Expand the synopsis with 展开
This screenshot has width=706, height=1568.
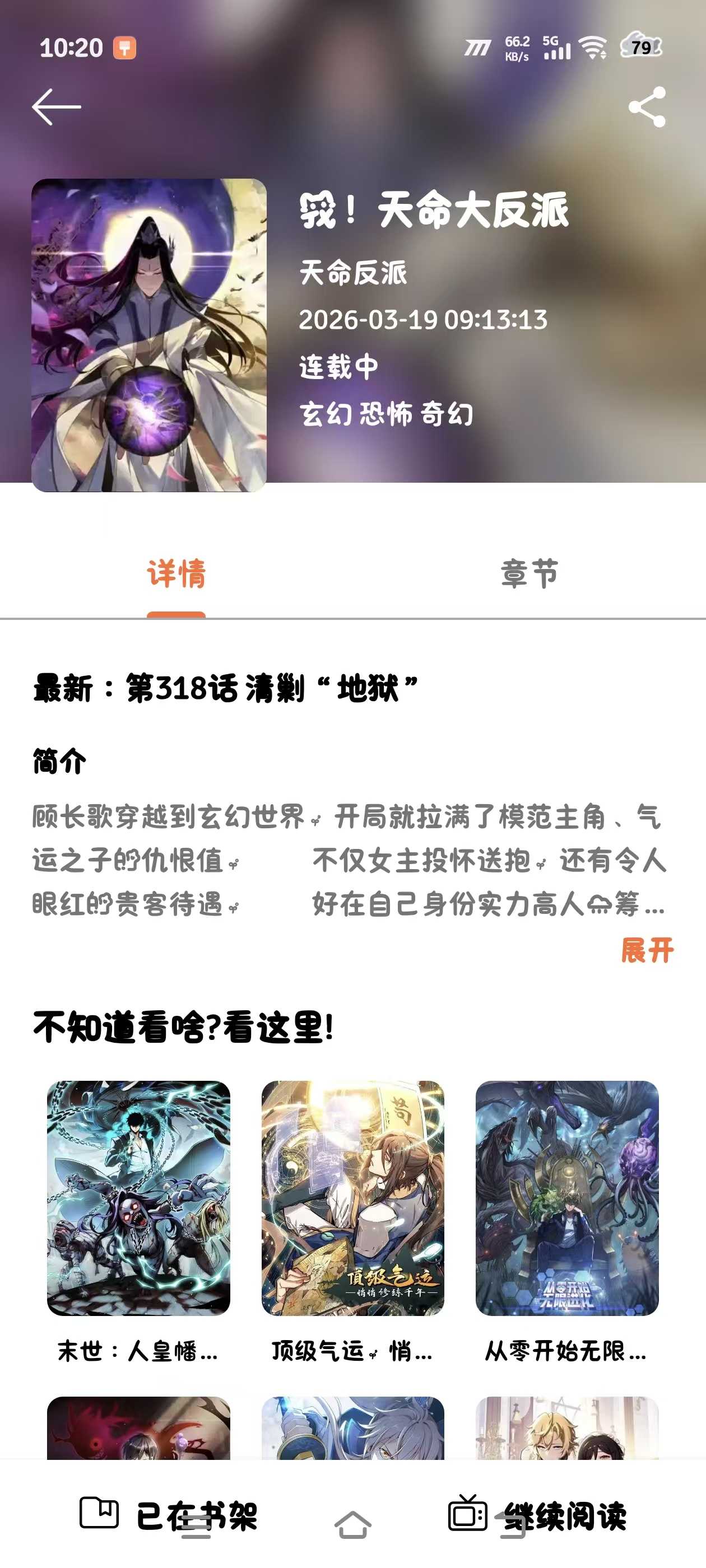click(x=646, y=950)
